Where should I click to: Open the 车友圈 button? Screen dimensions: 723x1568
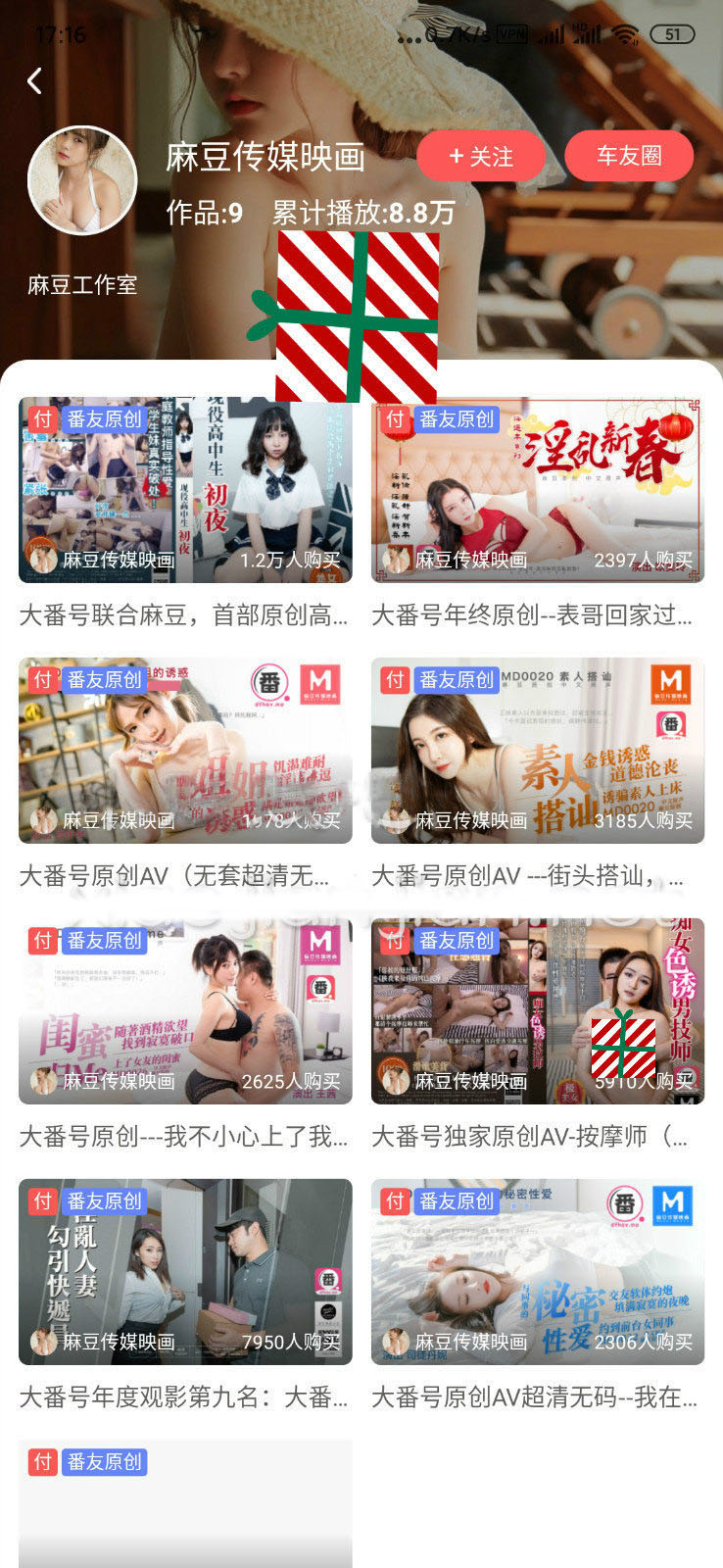click(x=629, y=156)
